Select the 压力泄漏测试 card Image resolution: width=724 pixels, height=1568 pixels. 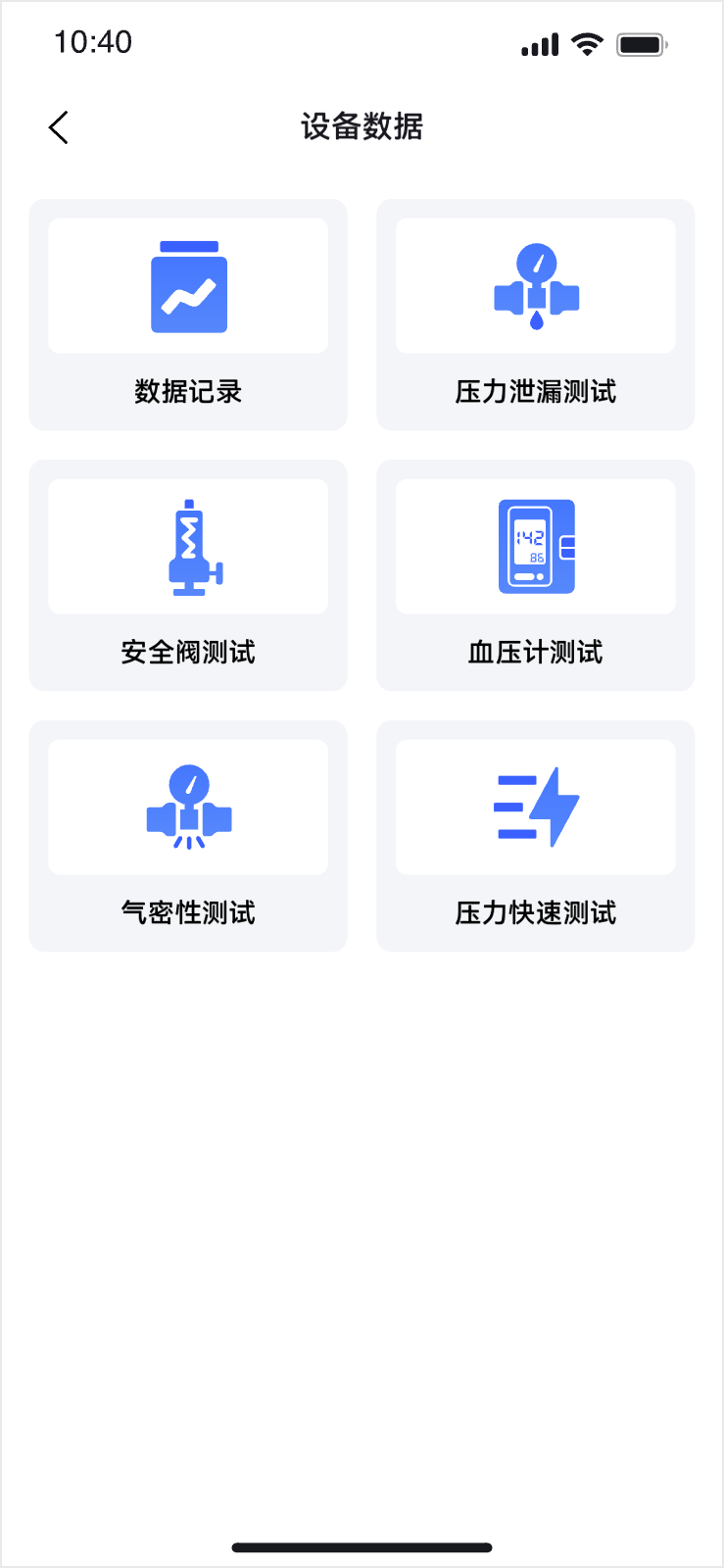click(x=536, y=315)
